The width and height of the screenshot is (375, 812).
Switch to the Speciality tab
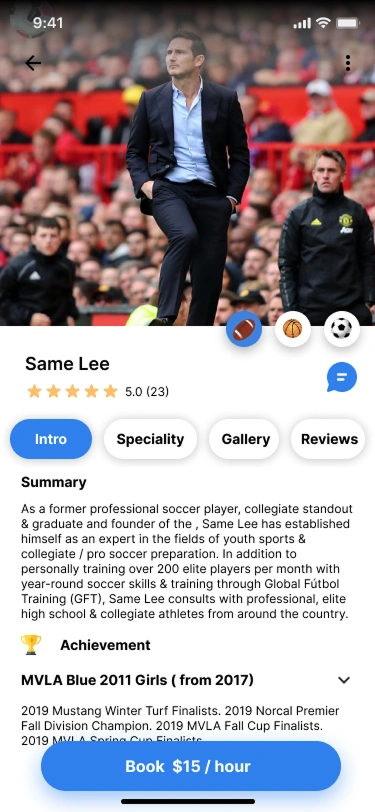(150, 439)
